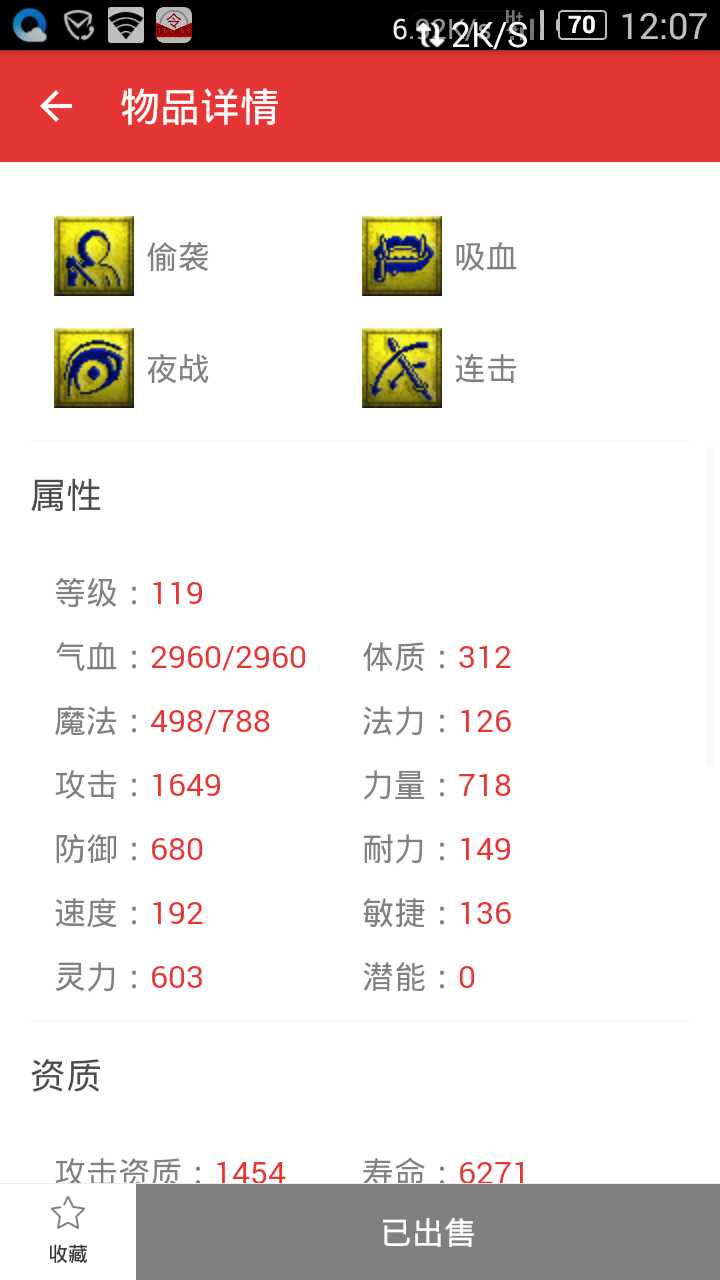
Task: Open the 吸血 skill icon
Action: pos(402,256)
